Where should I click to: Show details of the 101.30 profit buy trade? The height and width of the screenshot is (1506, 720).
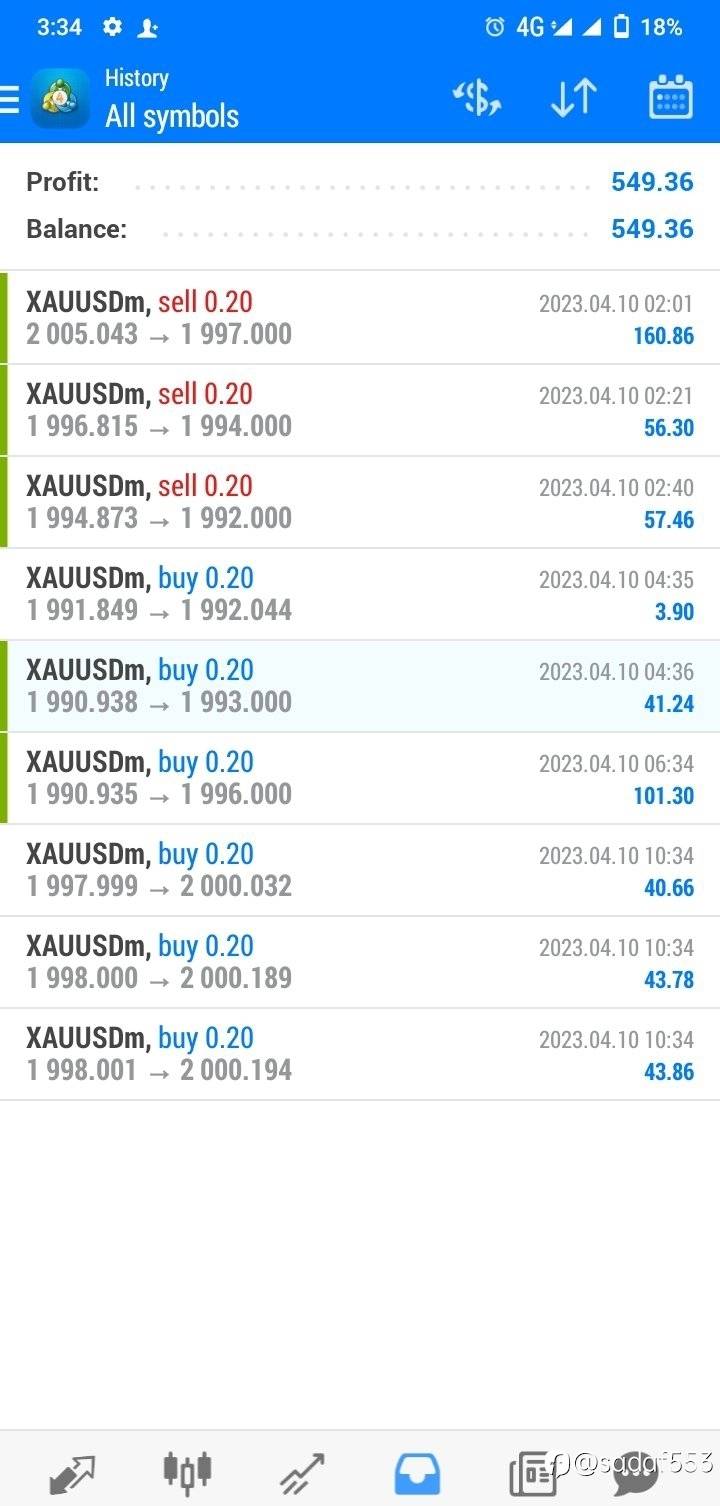coord(360,778)
